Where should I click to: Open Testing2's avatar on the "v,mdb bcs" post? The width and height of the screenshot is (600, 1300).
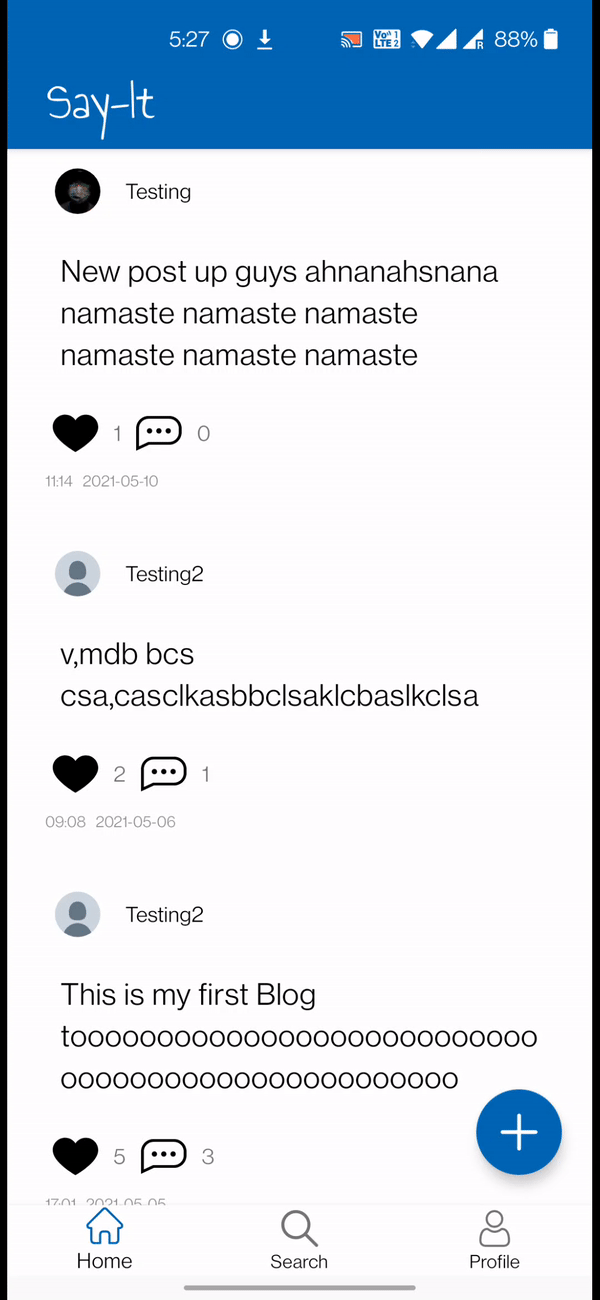pyautogui.click(x=78, y=574)
